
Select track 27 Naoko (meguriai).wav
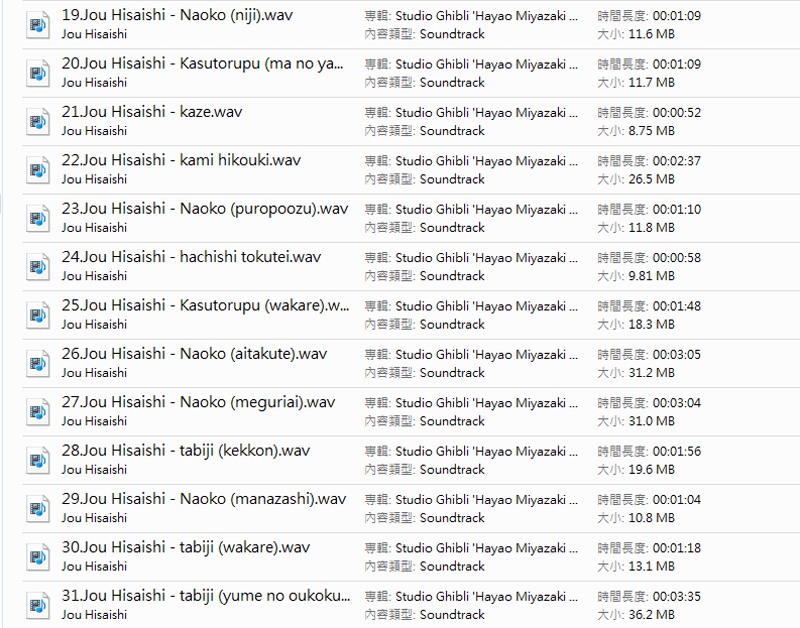pyautogui.click(x=198, y=402)
